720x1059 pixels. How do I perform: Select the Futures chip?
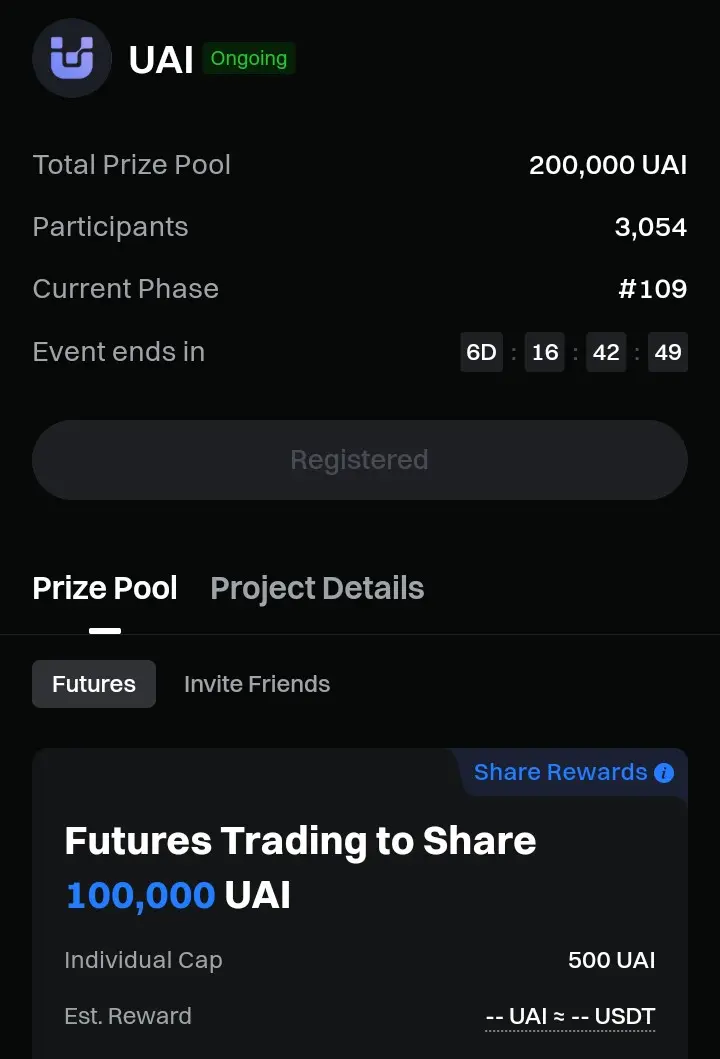click(x=94, y=684)
